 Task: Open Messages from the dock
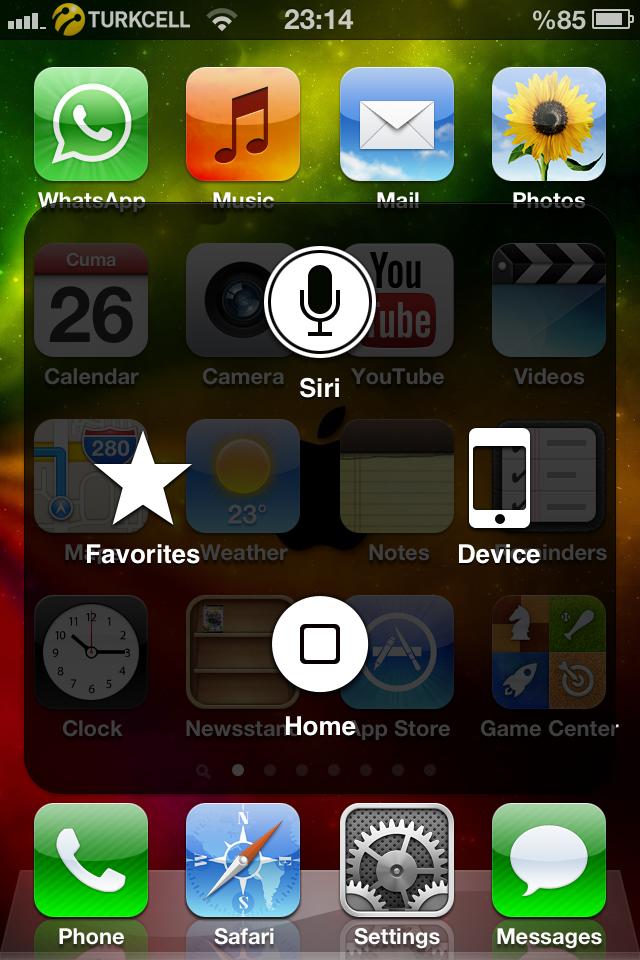(x=549, y=860)
